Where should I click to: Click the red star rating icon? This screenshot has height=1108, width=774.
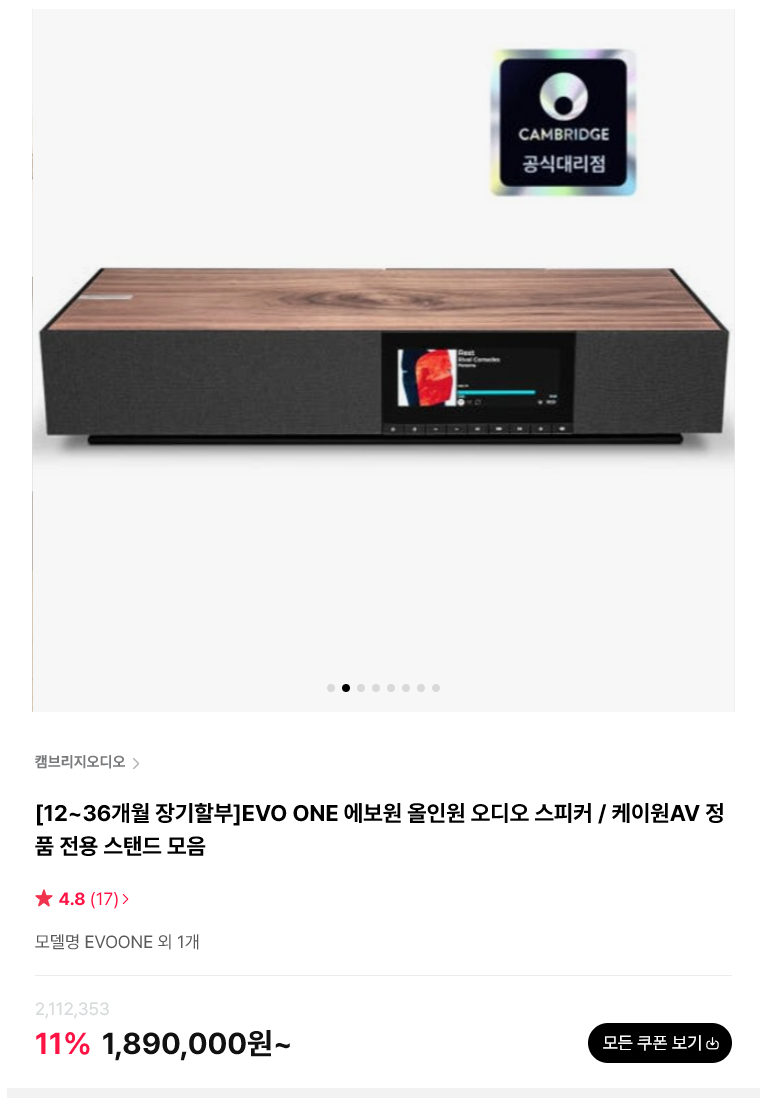click(42, 898)
